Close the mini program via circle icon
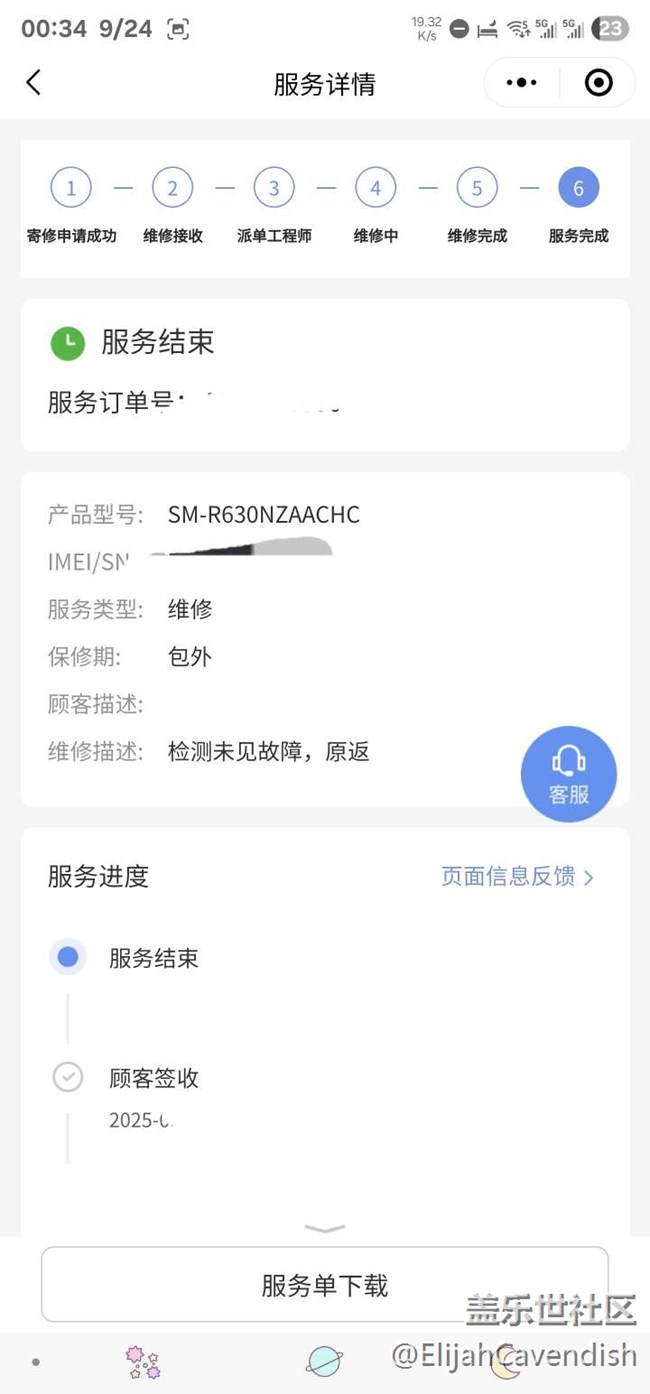Screen dimensions: 650x1394 pyautogui.click(x=598, y=83)
